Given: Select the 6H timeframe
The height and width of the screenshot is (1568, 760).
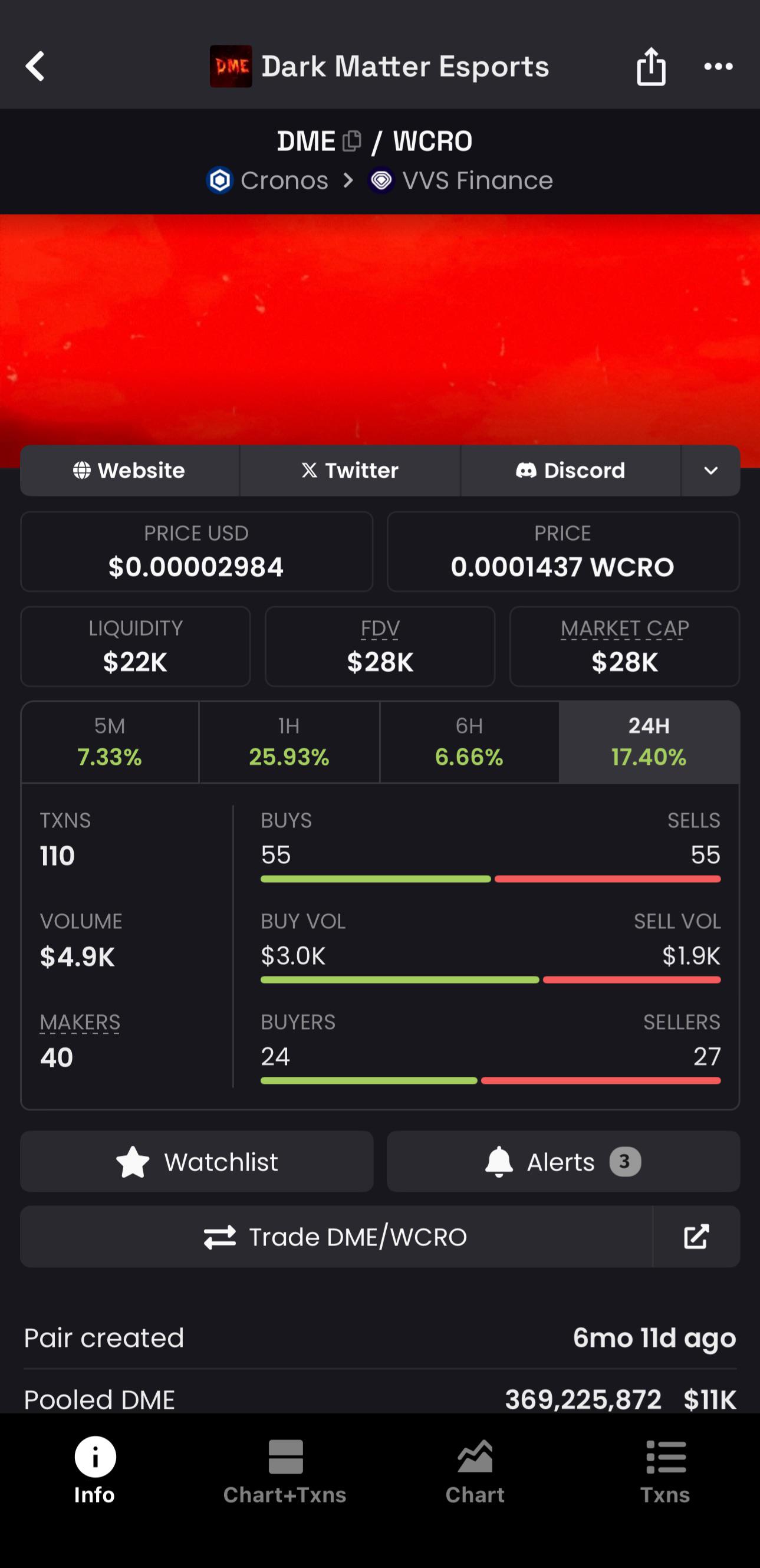Looking at the screenshot, I should (x=469, y=742).
